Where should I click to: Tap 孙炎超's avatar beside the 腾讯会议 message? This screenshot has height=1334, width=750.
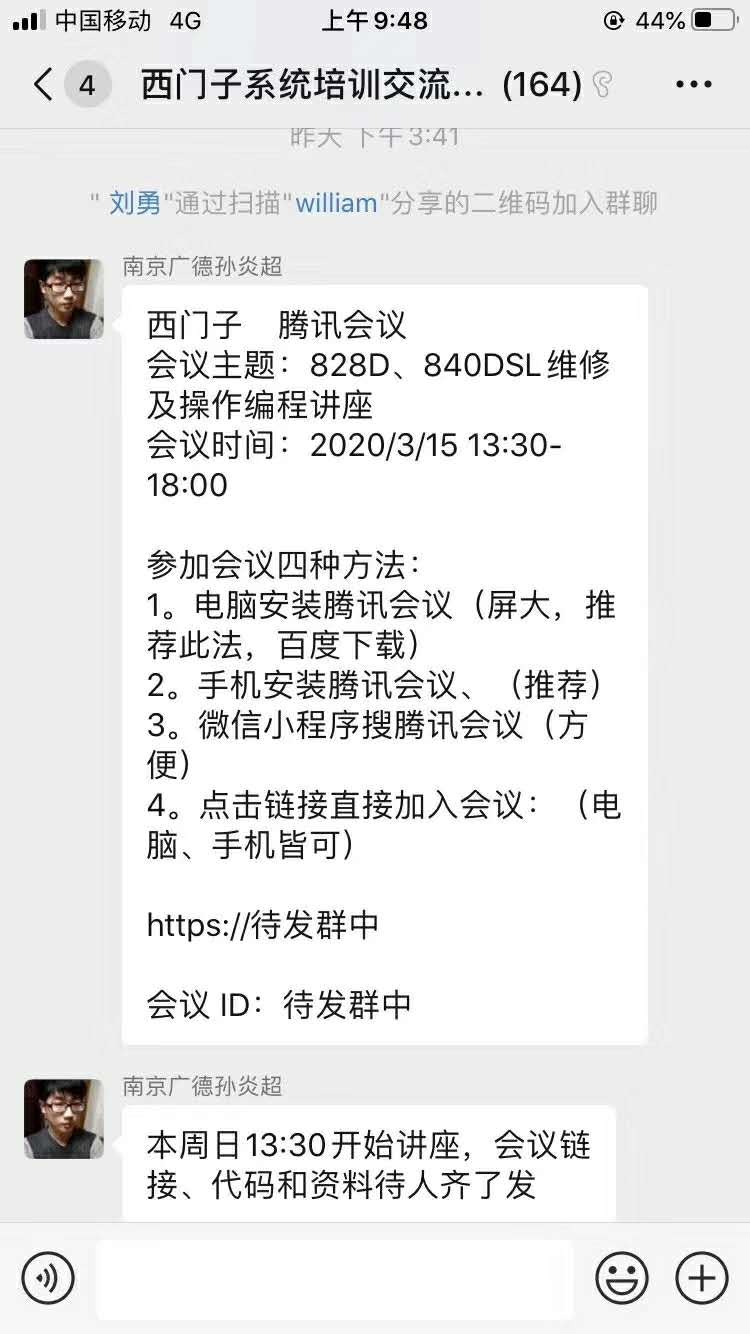[x=64, y=299]
